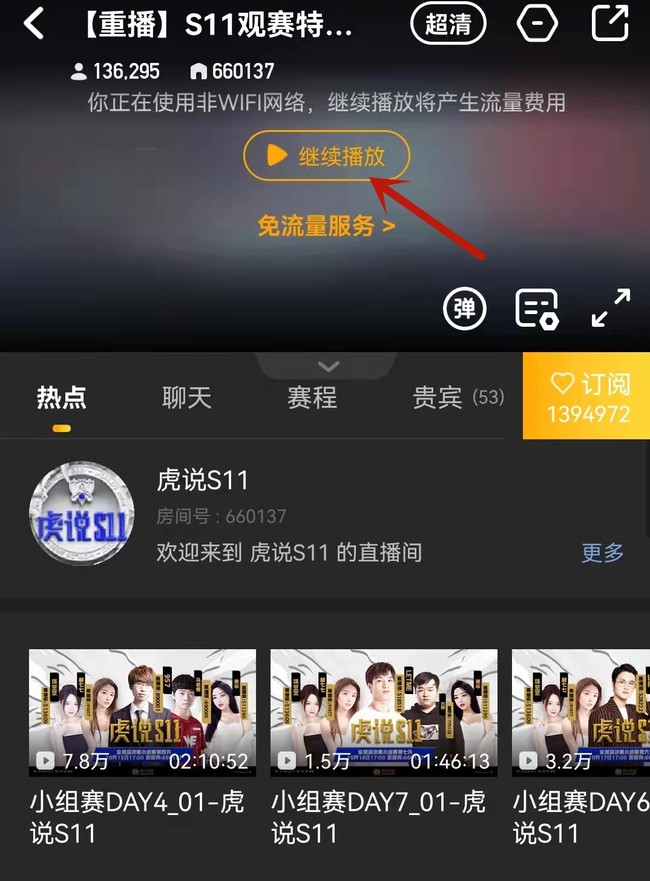
Task: Switch to the 聊天 tab
Action: click(187, 397)
